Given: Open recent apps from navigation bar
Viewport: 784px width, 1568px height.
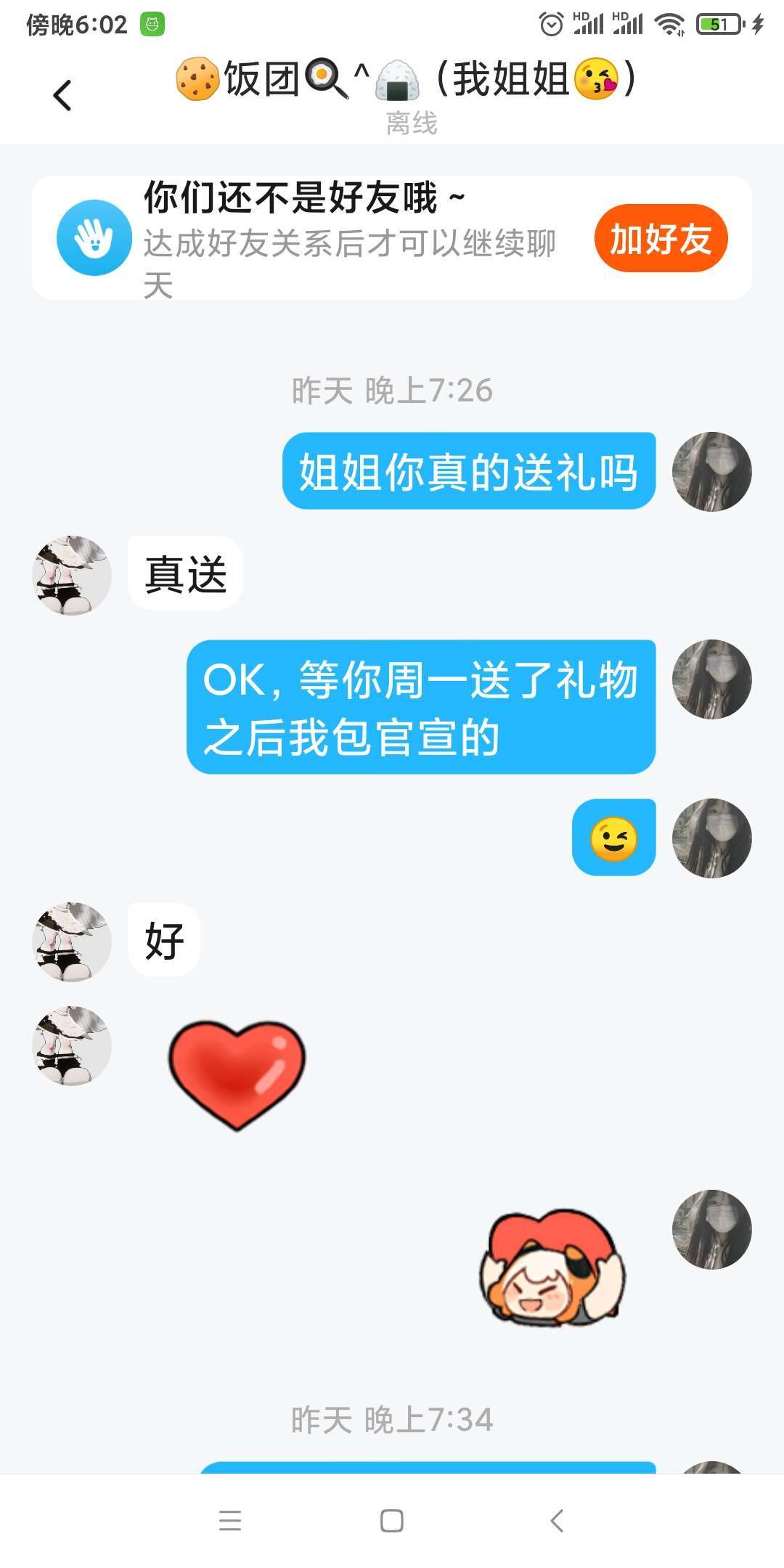Looking at the screenshot, I should click(x=230, y=1520).
